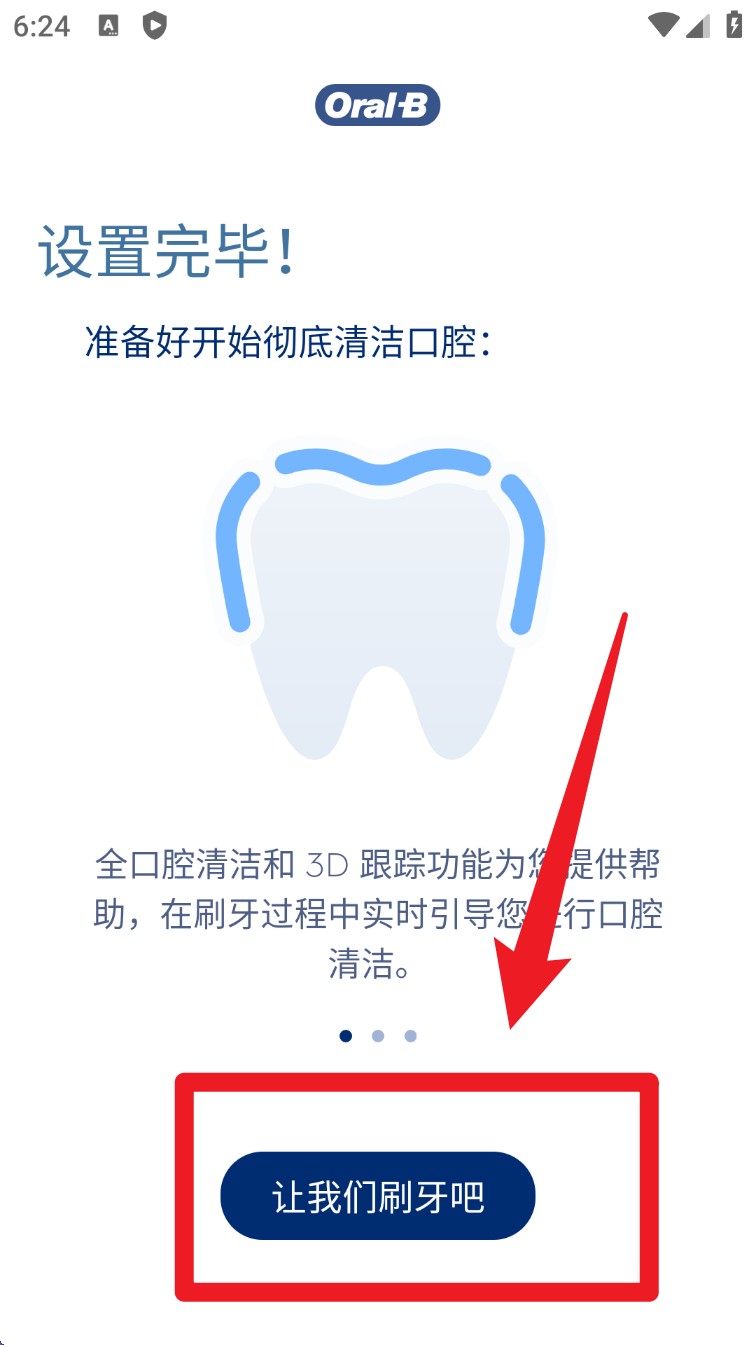Tap the 让我们刷牙吧 button
The image size is (756, 1345).
coord(378,1196)
